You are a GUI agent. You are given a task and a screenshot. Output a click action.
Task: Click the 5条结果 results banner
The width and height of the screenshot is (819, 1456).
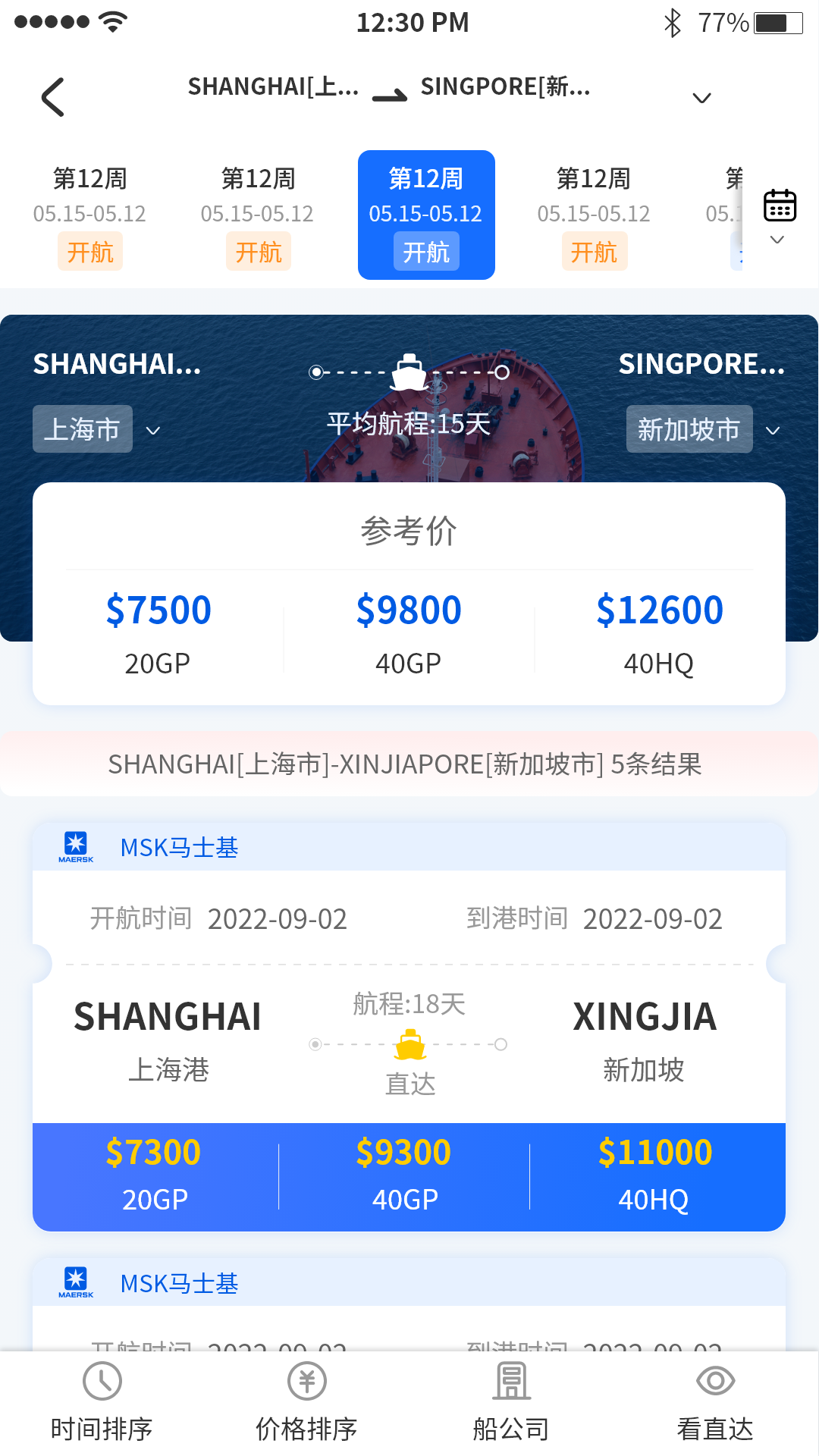click(409, 764)
